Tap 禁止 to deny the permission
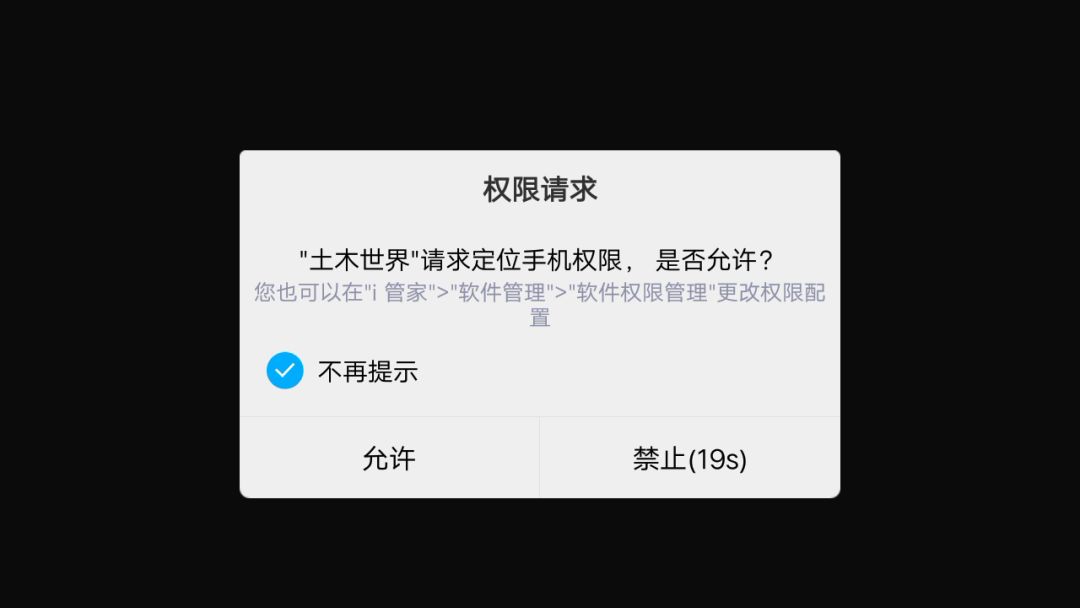Image resolution: width=1080 pixels, height=608 pixels. [689, 458]
